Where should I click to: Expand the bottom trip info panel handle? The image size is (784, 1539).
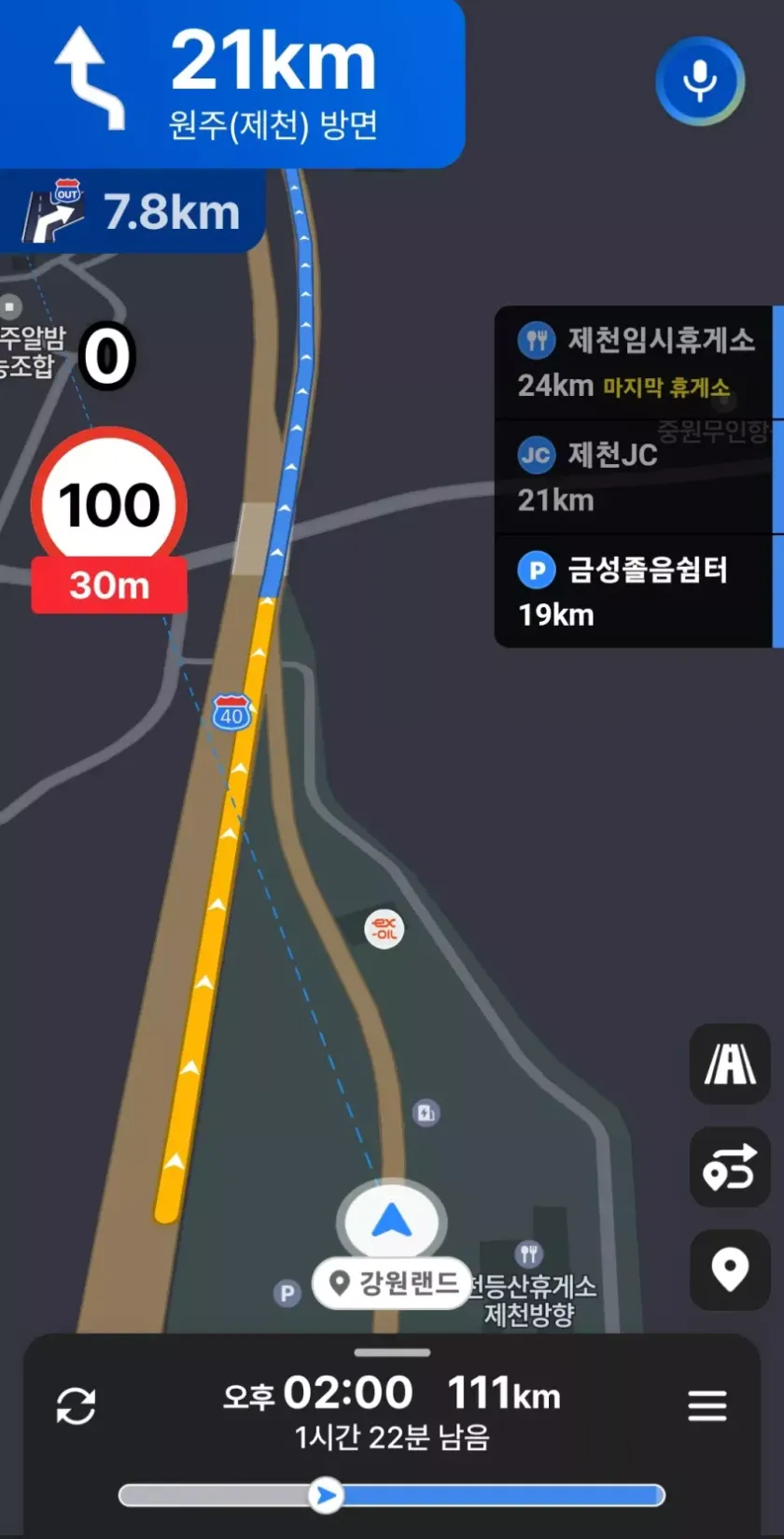[392, 1352]
